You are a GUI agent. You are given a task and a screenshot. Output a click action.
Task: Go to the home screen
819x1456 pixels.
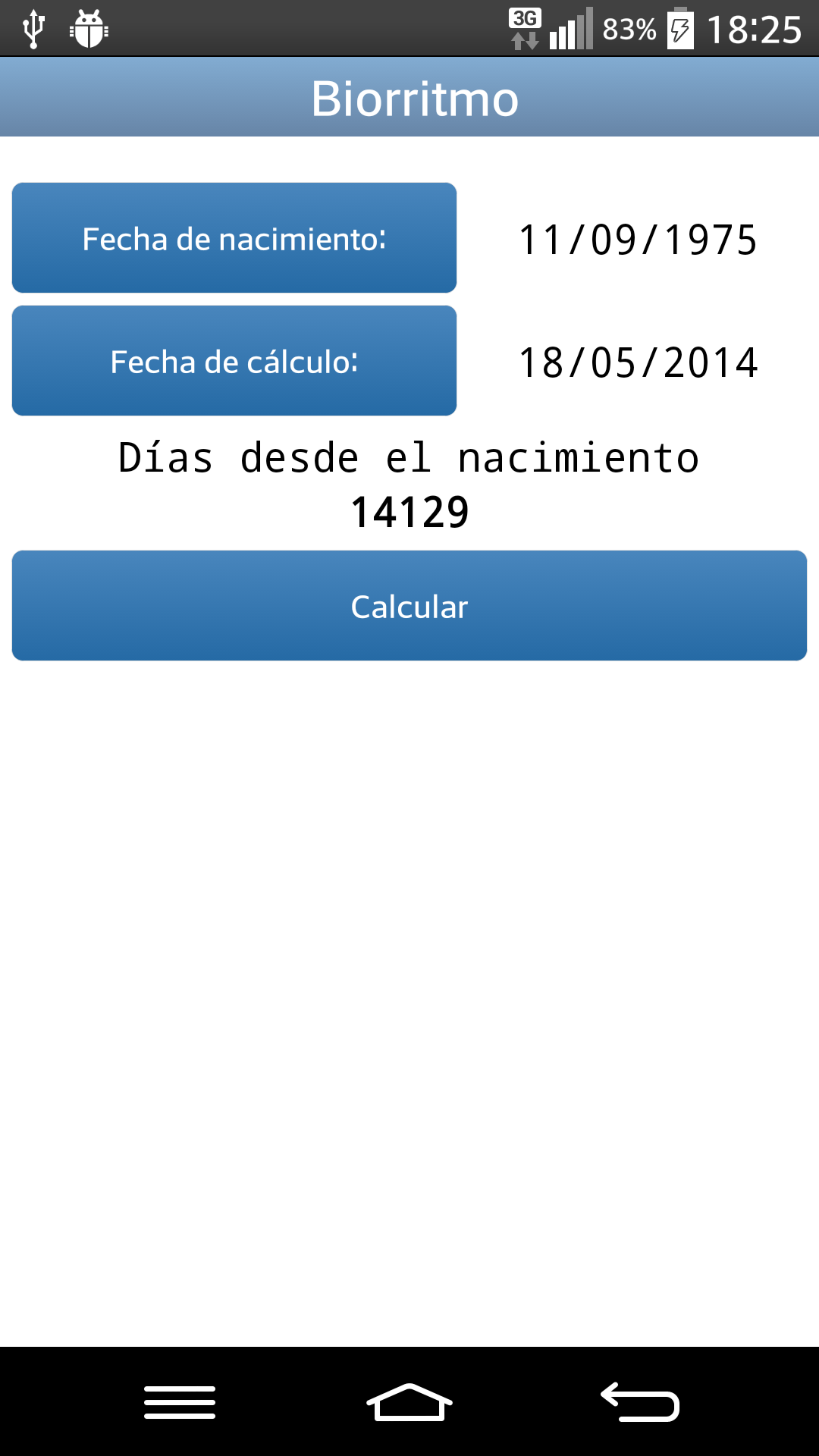coord(409,1401)
